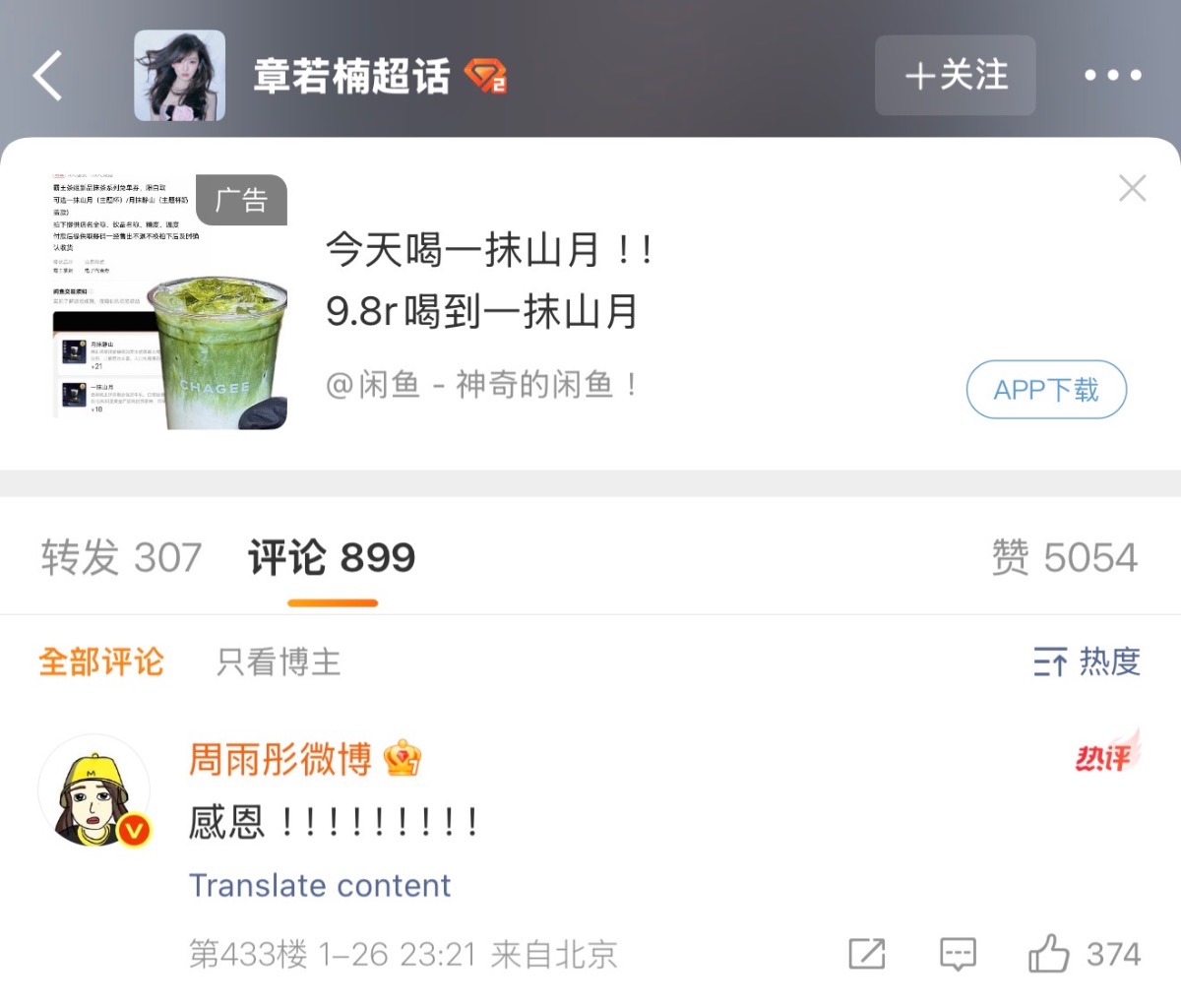View the 赞 5054 likes tab
The width and height of the screenshot is (1181, 1008).
tap(1064, 558)
